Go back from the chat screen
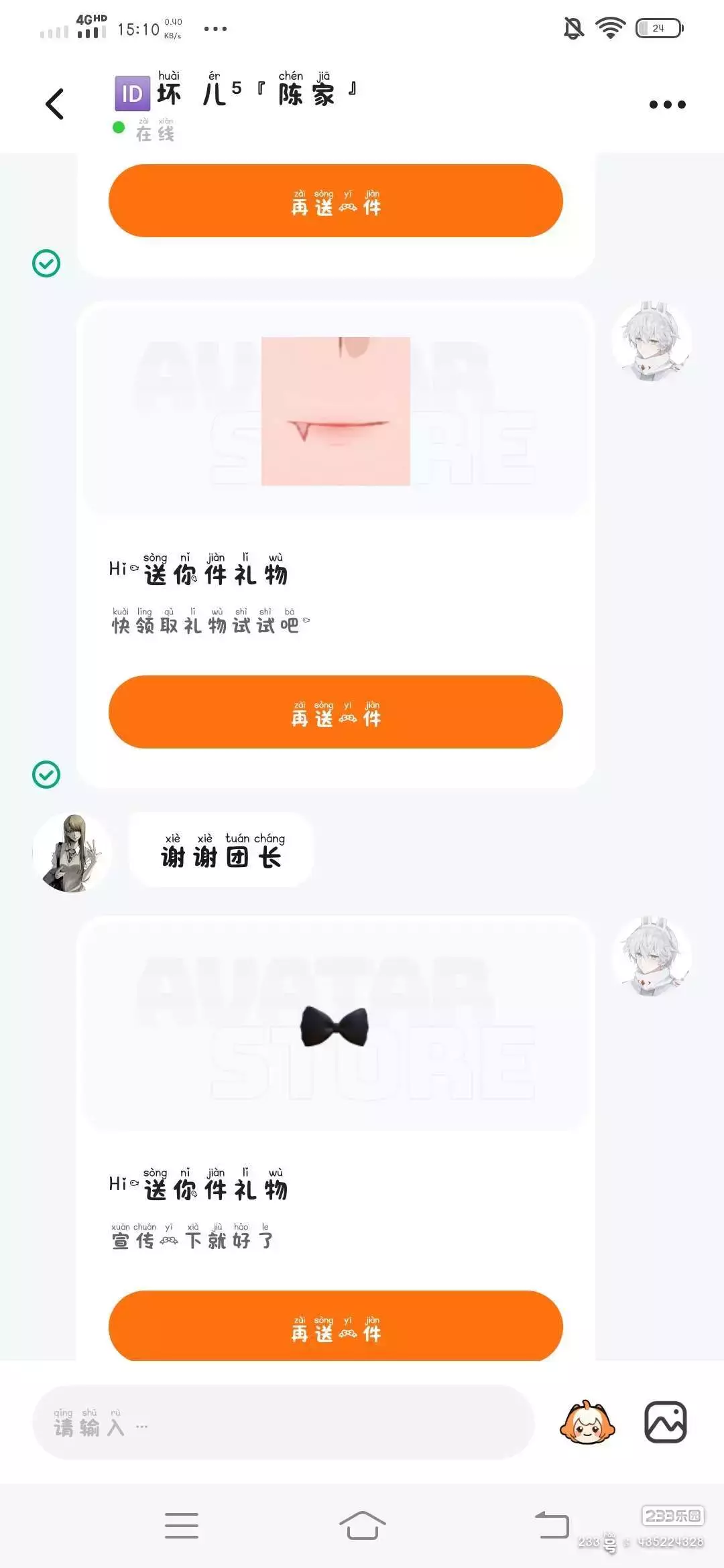 click(55, 105)
